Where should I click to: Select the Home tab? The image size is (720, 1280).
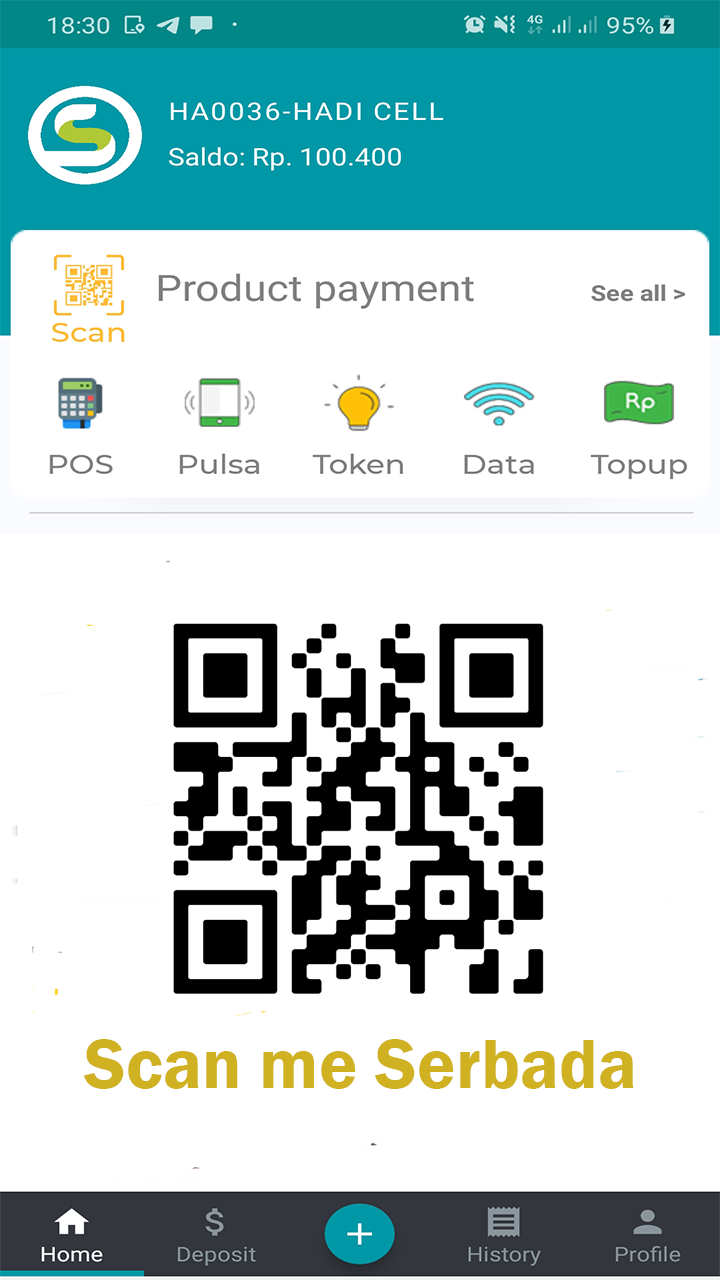(x=72, y=1236)
